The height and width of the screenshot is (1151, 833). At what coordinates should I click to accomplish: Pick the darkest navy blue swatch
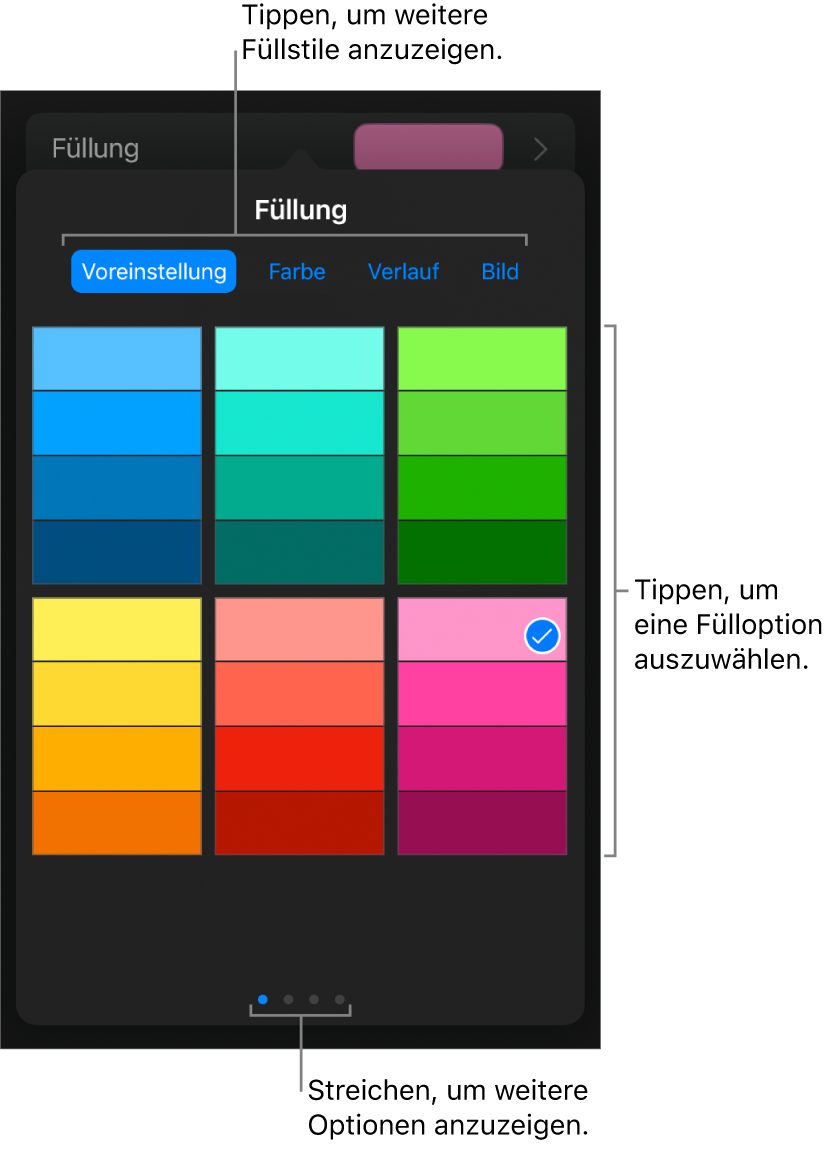[x=117, y=551]
